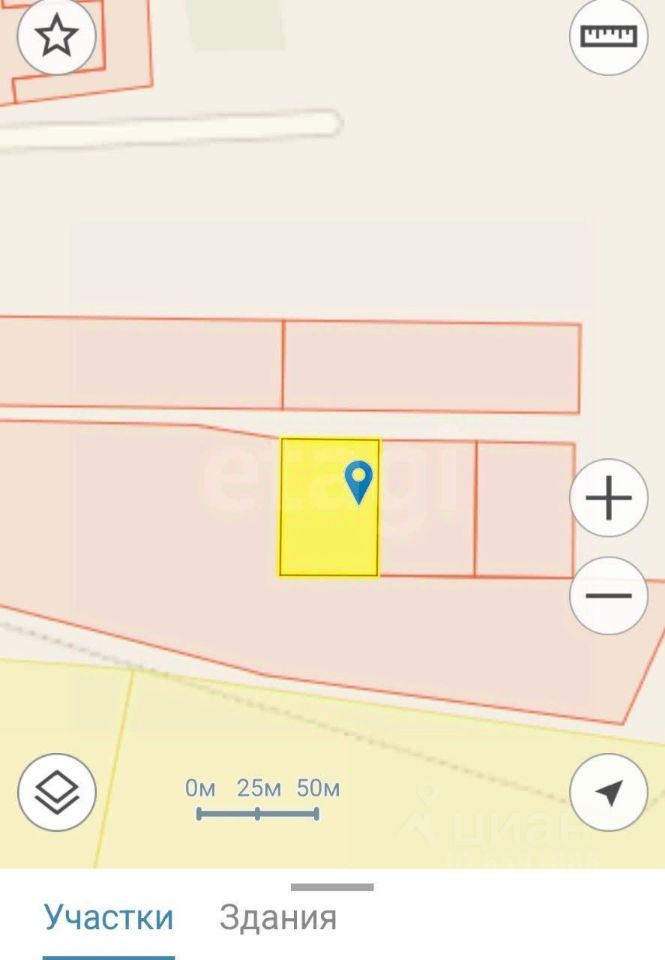Viewport: 665px width, 960px height.
Task: Open the ruler measurement tool
Action: 608,37
